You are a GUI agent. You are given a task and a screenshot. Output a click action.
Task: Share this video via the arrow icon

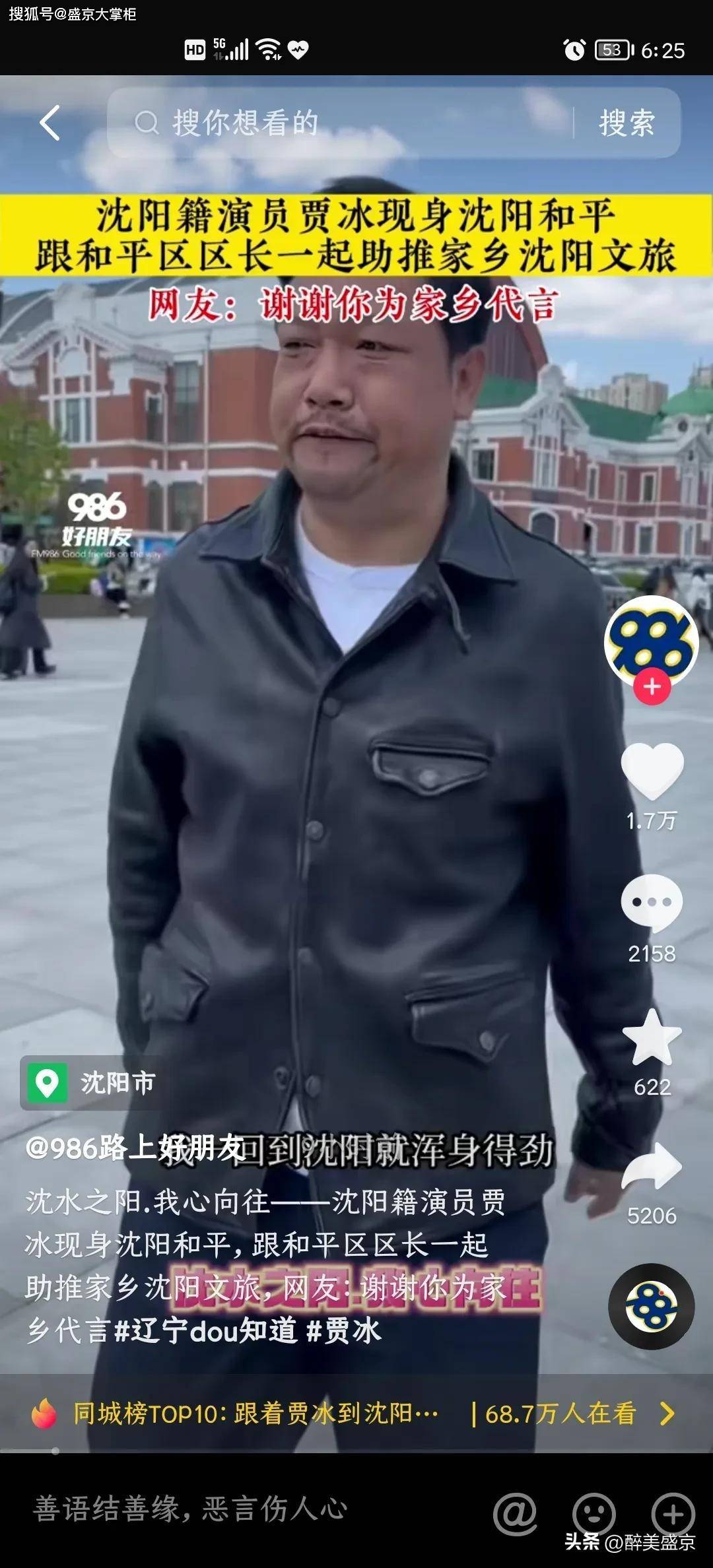click(x=652, y=1167)
